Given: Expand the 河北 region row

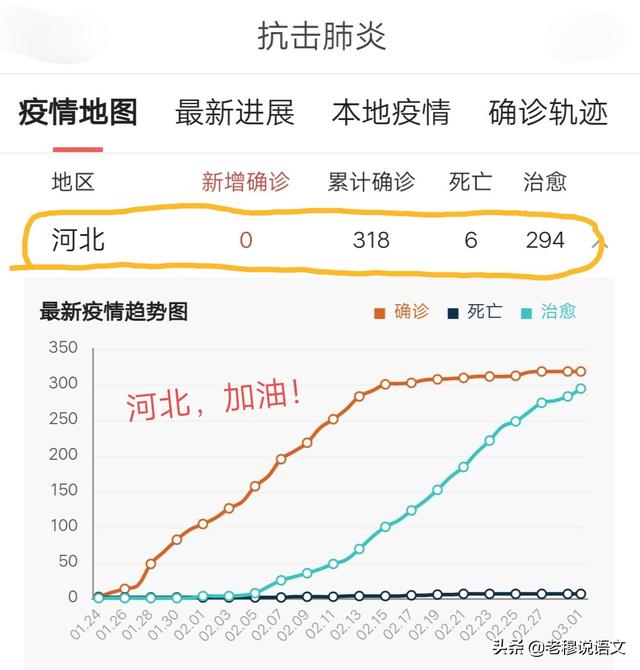Looking at the screenshot, I should click(597, 241).
